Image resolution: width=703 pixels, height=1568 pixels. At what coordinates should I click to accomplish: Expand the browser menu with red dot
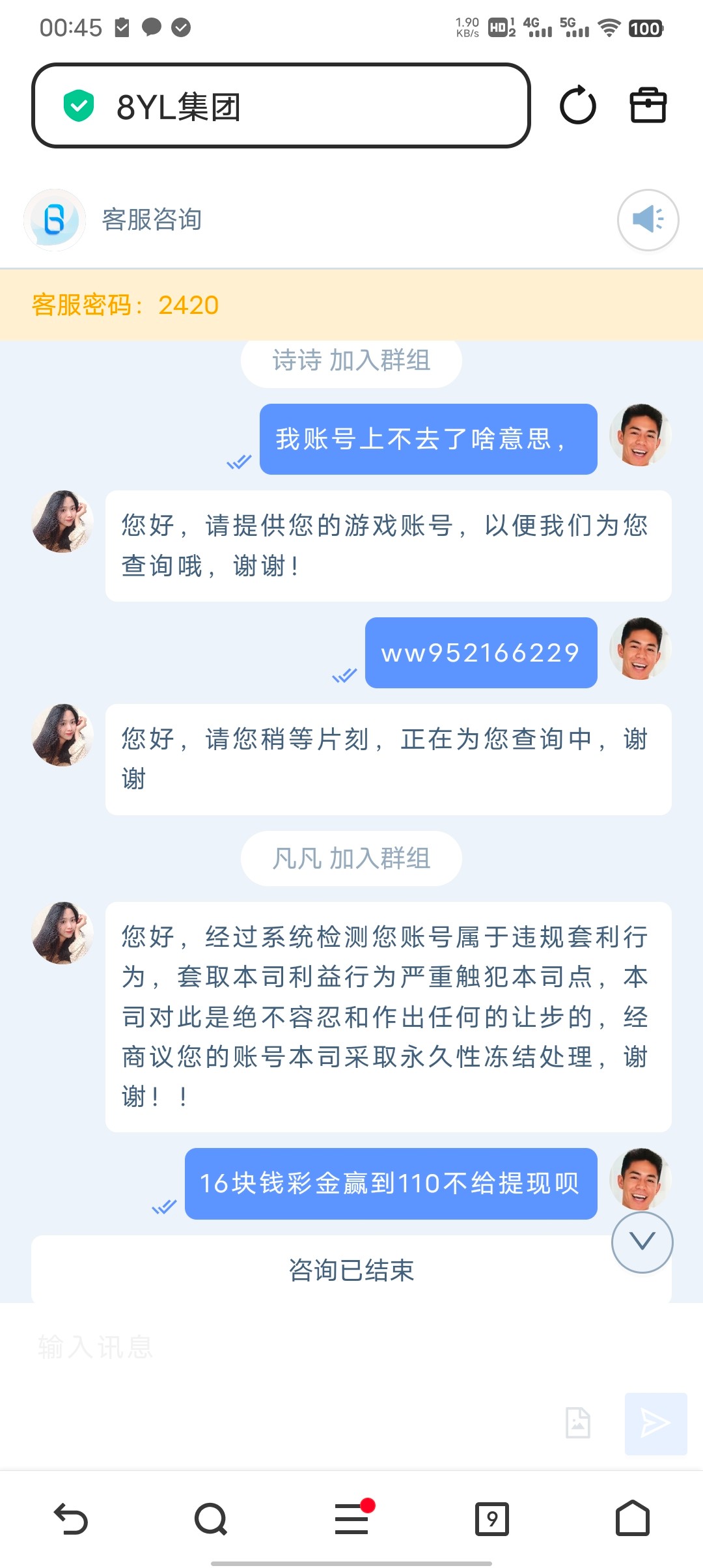(x=351, y=1519)
